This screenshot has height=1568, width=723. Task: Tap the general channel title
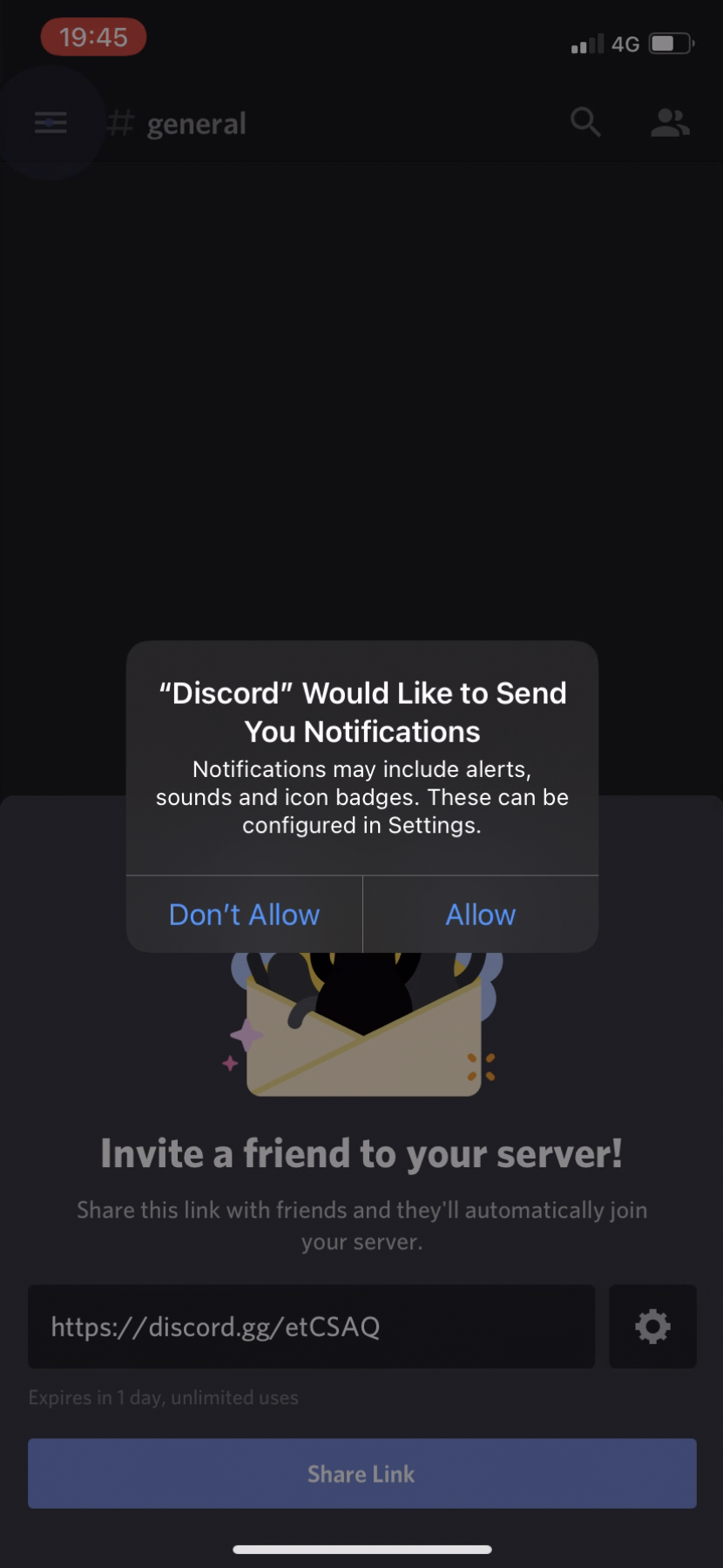pyautogui.click(x=195, y=122)
